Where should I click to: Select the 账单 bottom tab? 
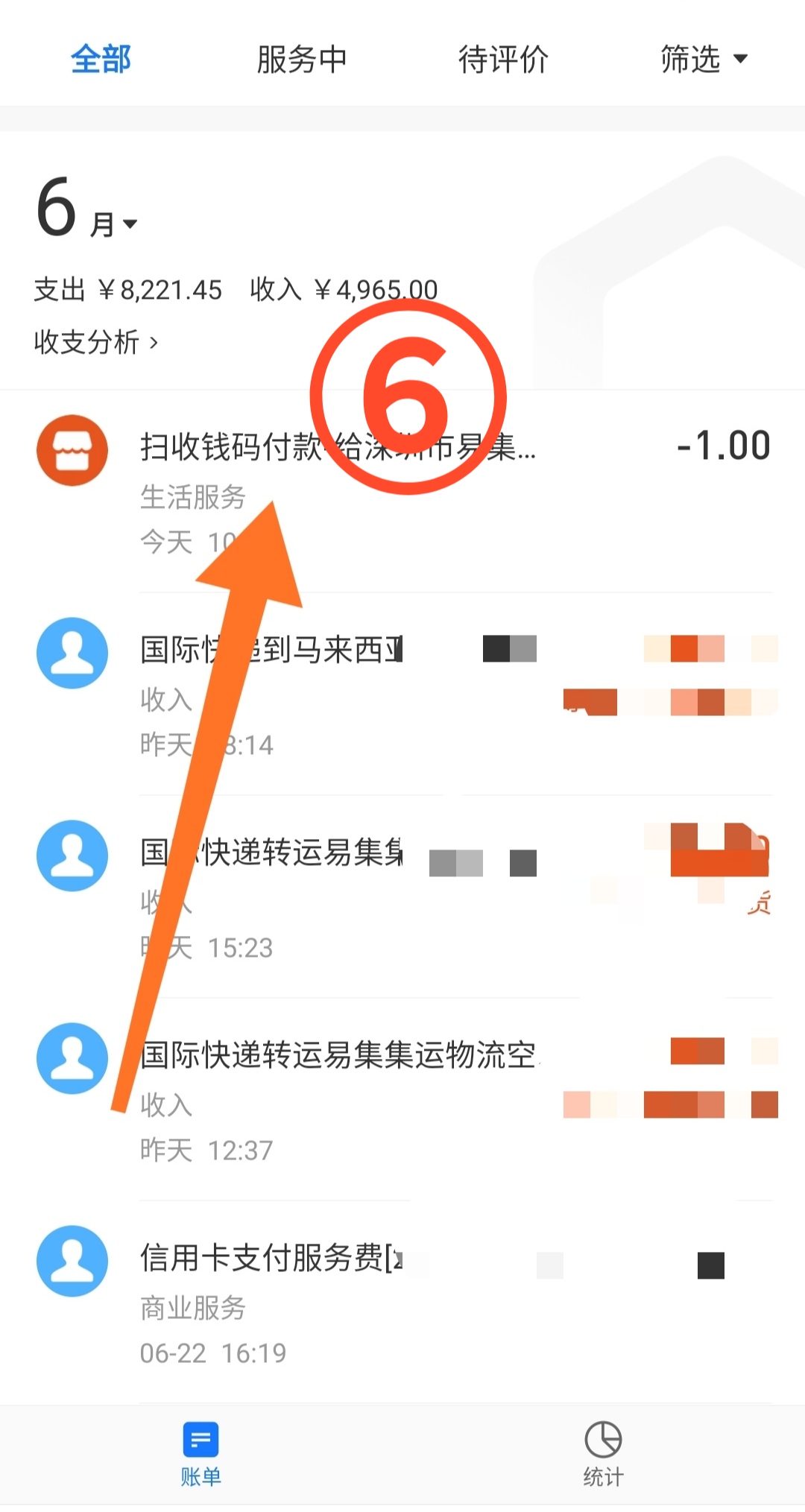201,1453
